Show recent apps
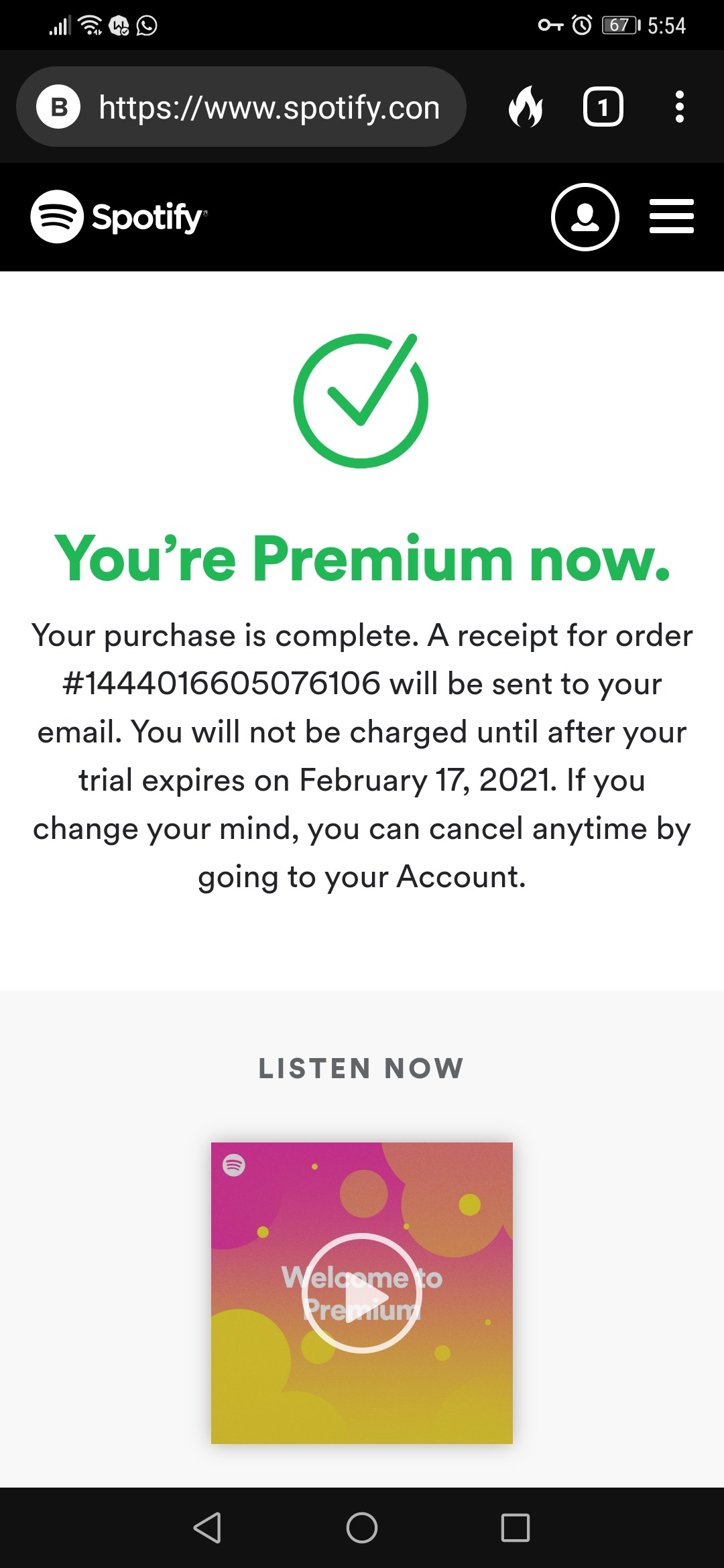 pyautogui.click(x=516, y=1528)
